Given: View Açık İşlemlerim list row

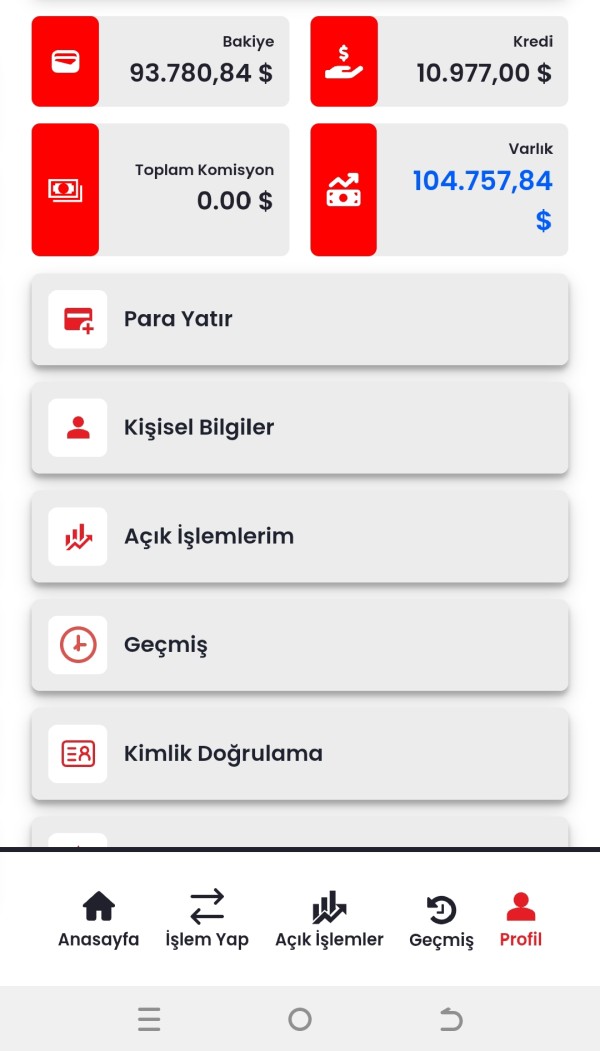Looking at the screenshot, I should click(300, 537).
